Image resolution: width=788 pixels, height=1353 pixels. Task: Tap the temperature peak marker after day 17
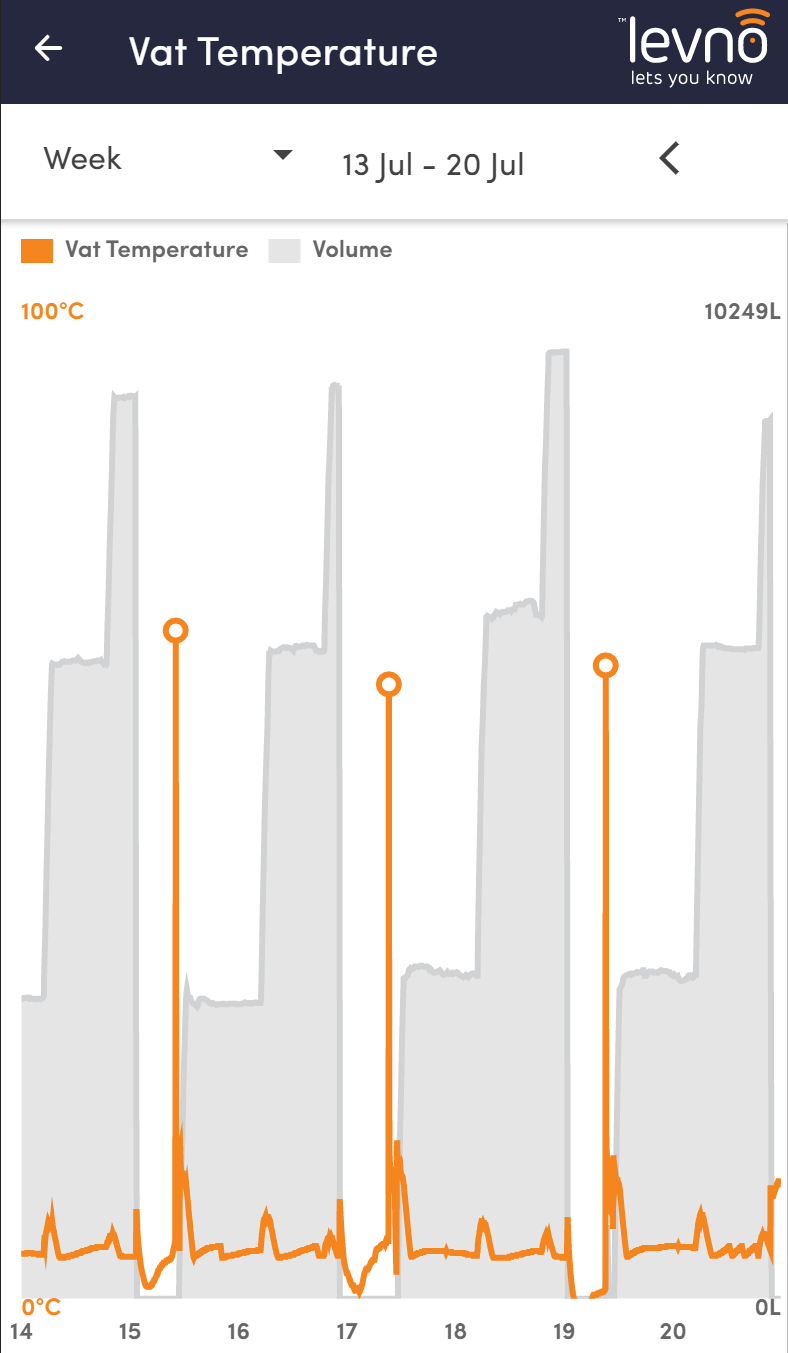click(389, 684)
